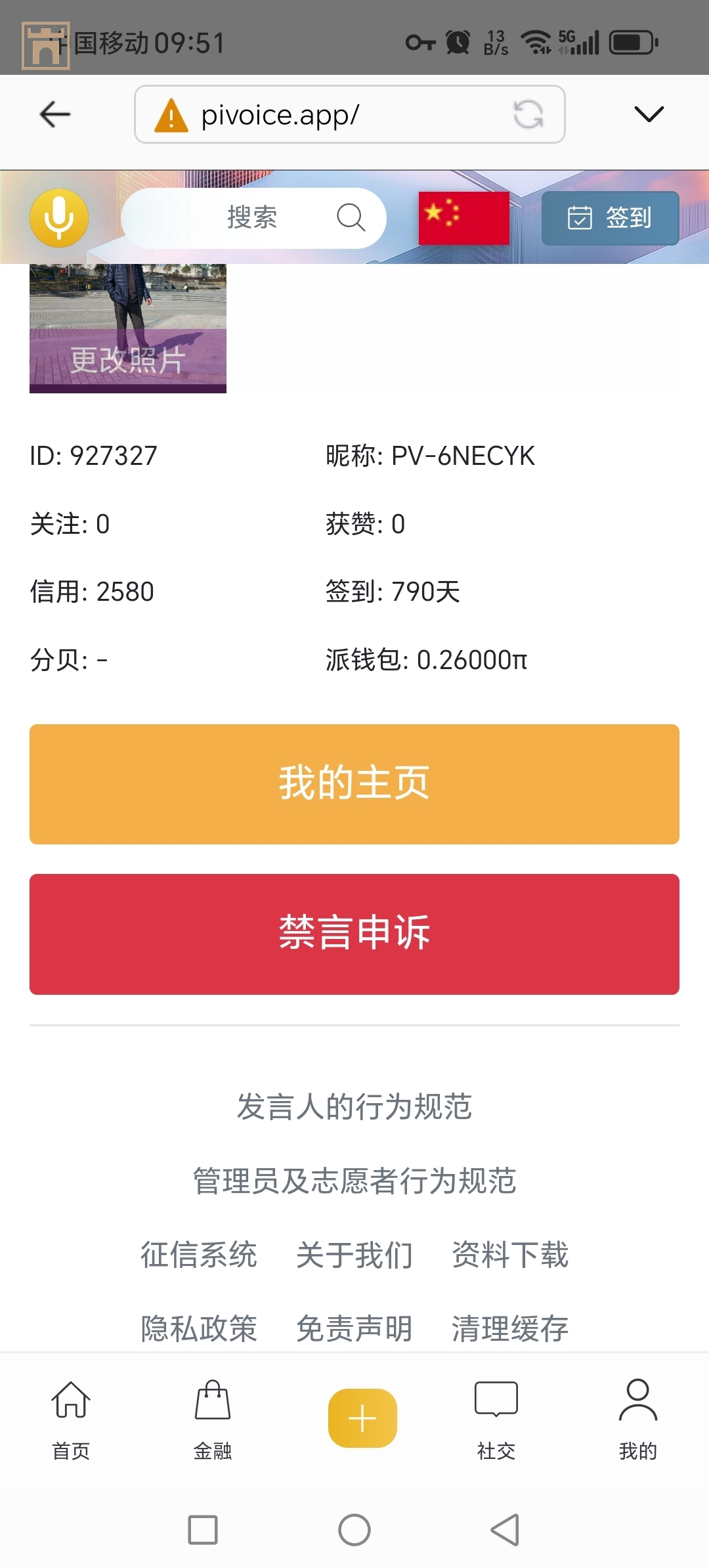Open the 资料下载 link
Screen dimensions: 709x1568
(510, 1255)
